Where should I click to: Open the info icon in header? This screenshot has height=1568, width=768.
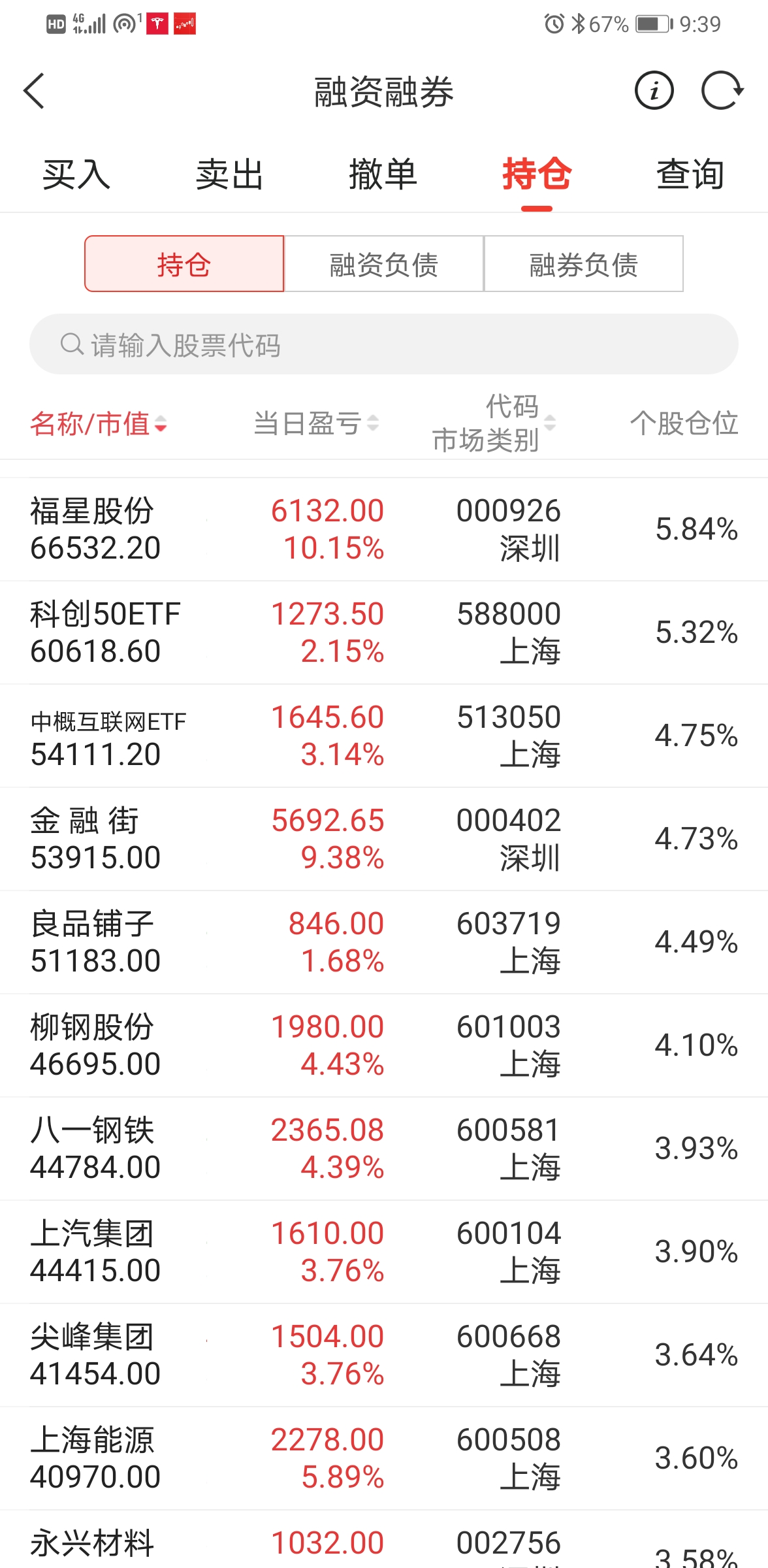click(654, 91)
